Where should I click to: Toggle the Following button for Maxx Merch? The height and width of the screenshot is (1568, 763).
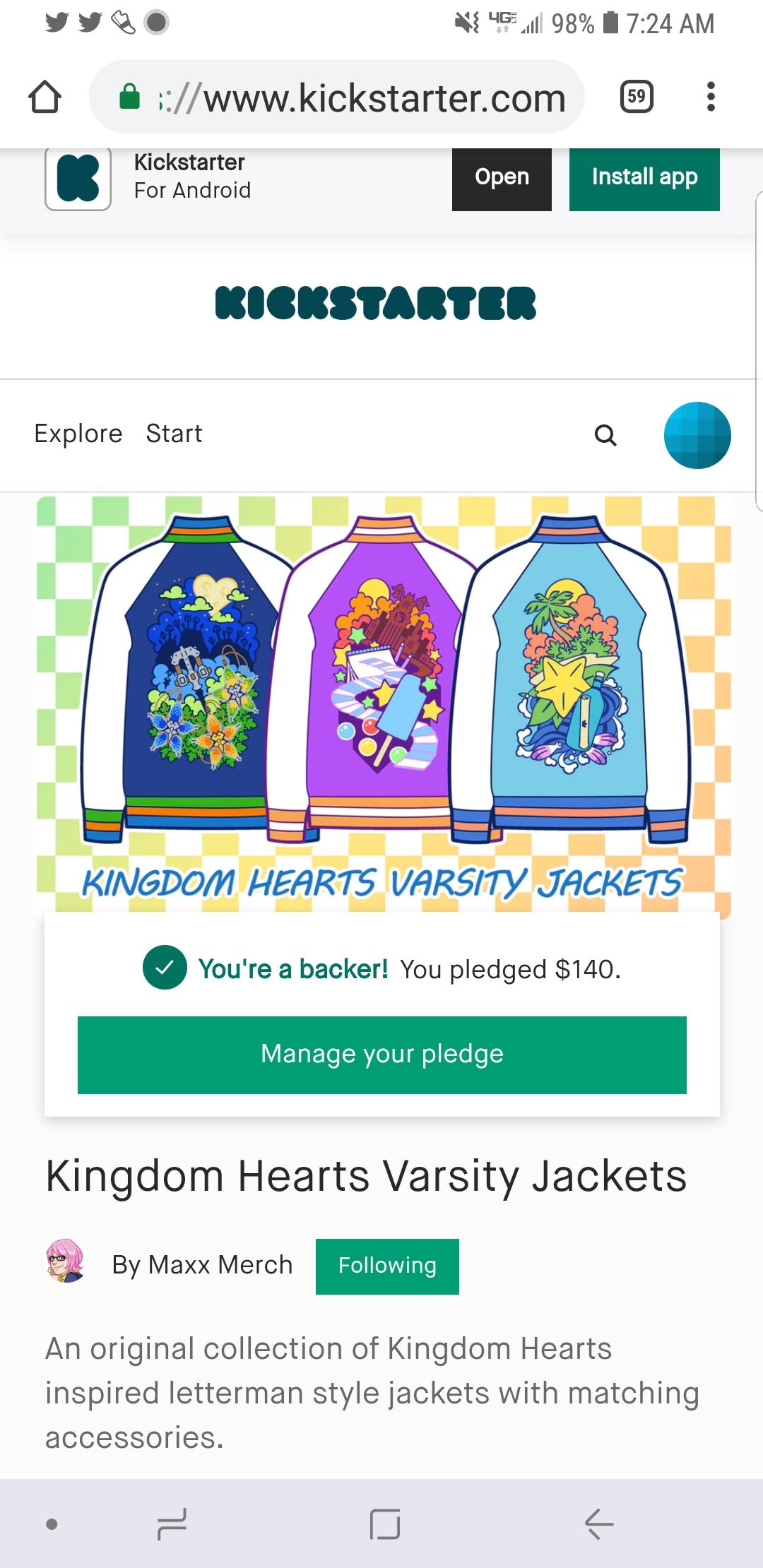pyautogui.click(x=387, y=1266)
